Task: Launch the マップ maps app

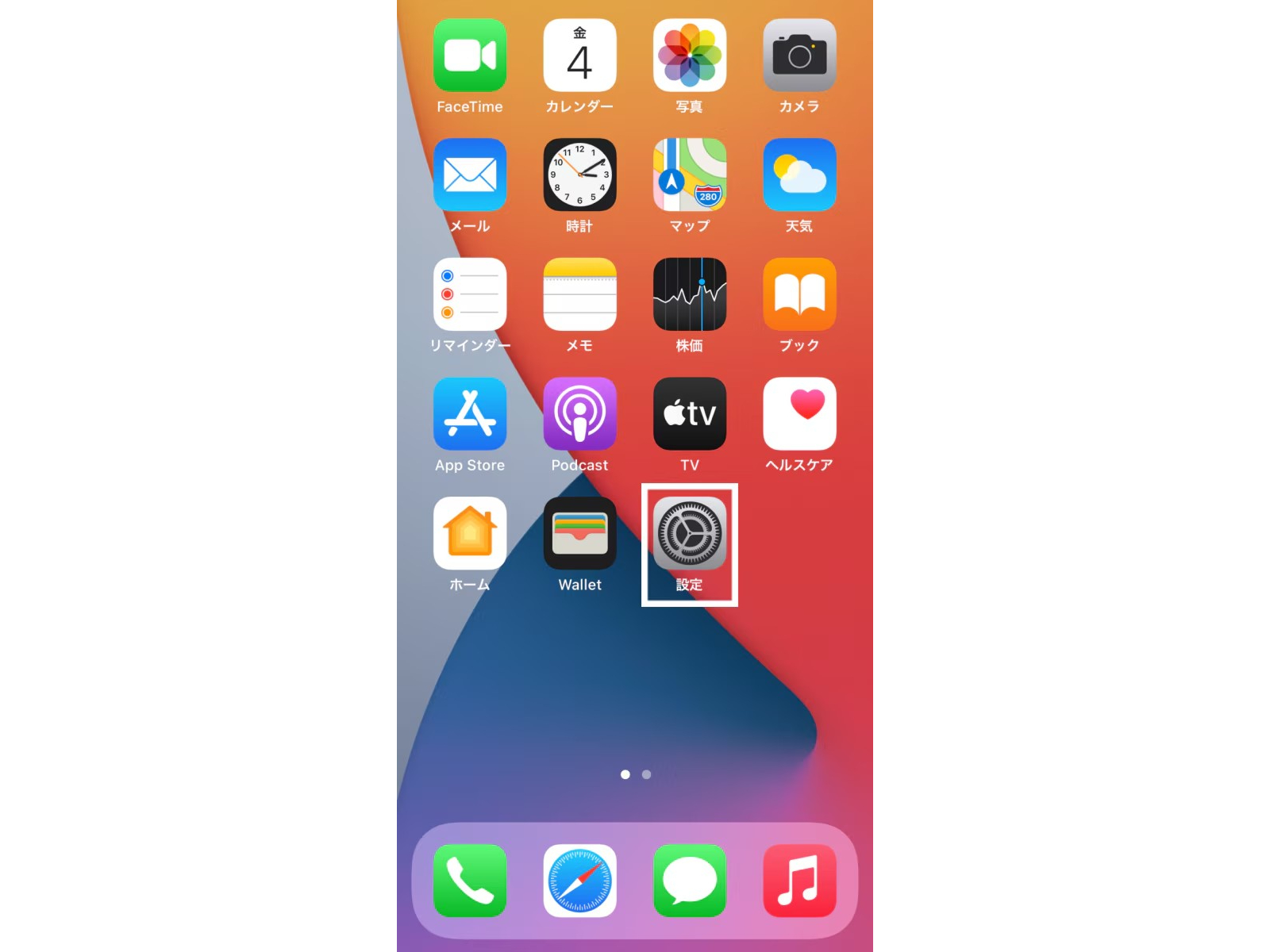Action: 689,175
